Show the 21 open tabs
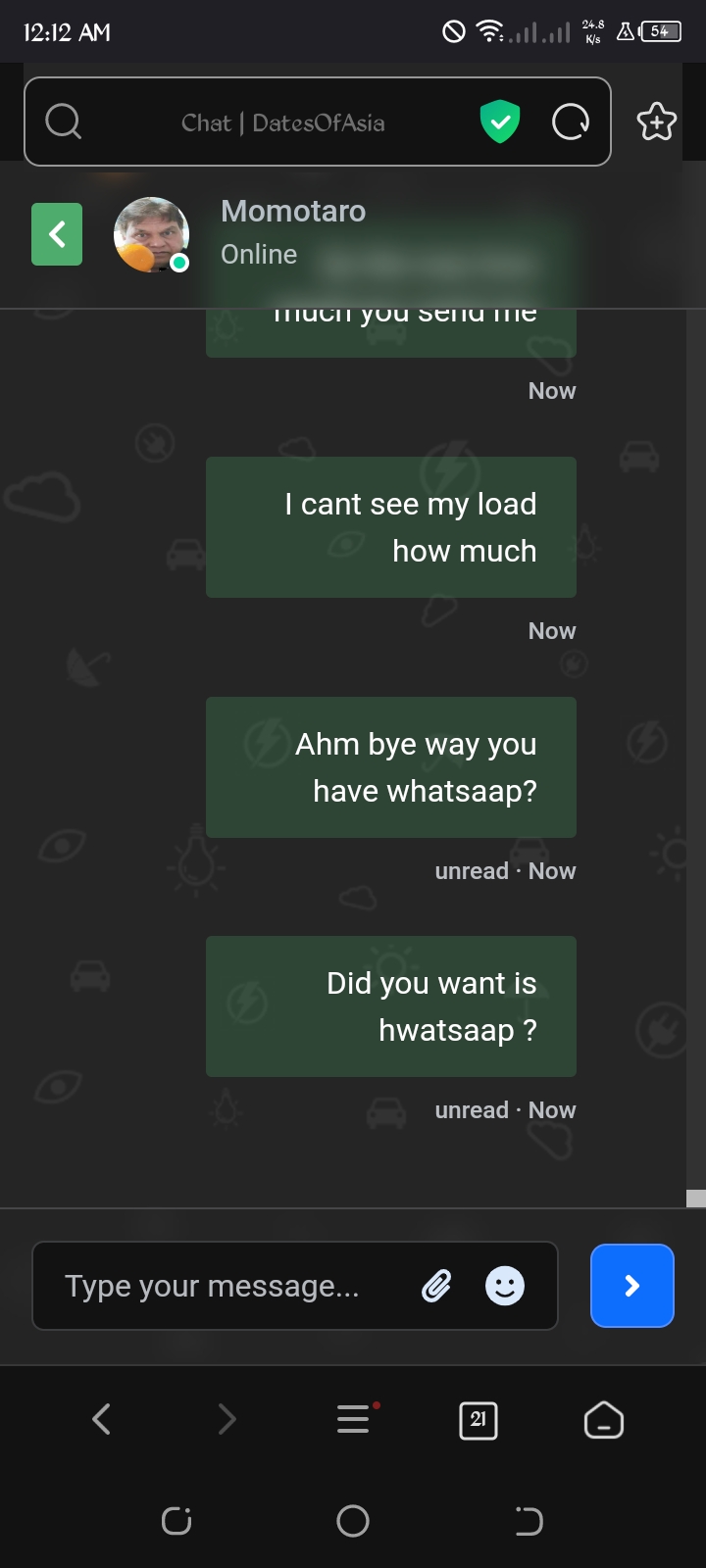The height and width of the screenshot is (1568, 706). pos(479,1419)
